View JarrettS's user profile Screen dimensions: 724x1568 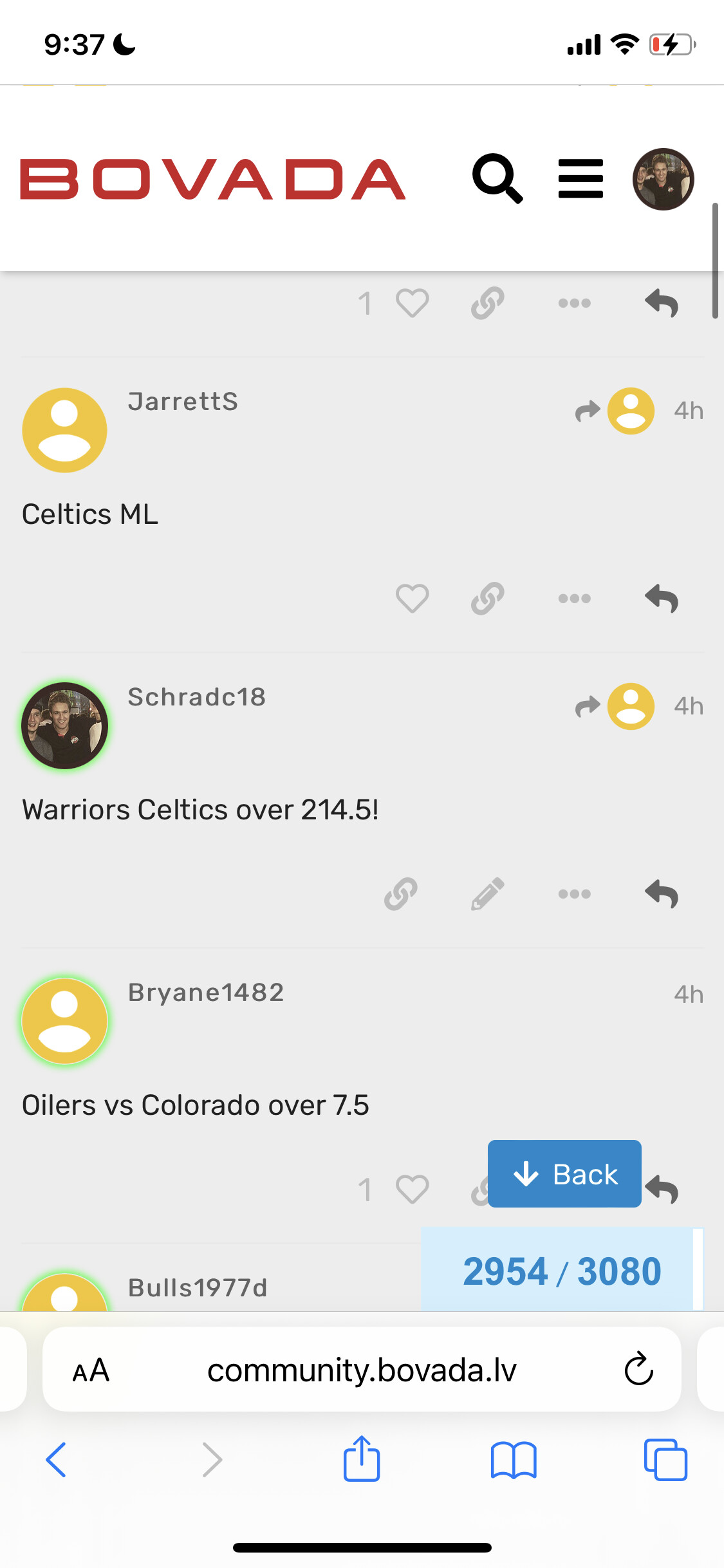pos(183,402)
